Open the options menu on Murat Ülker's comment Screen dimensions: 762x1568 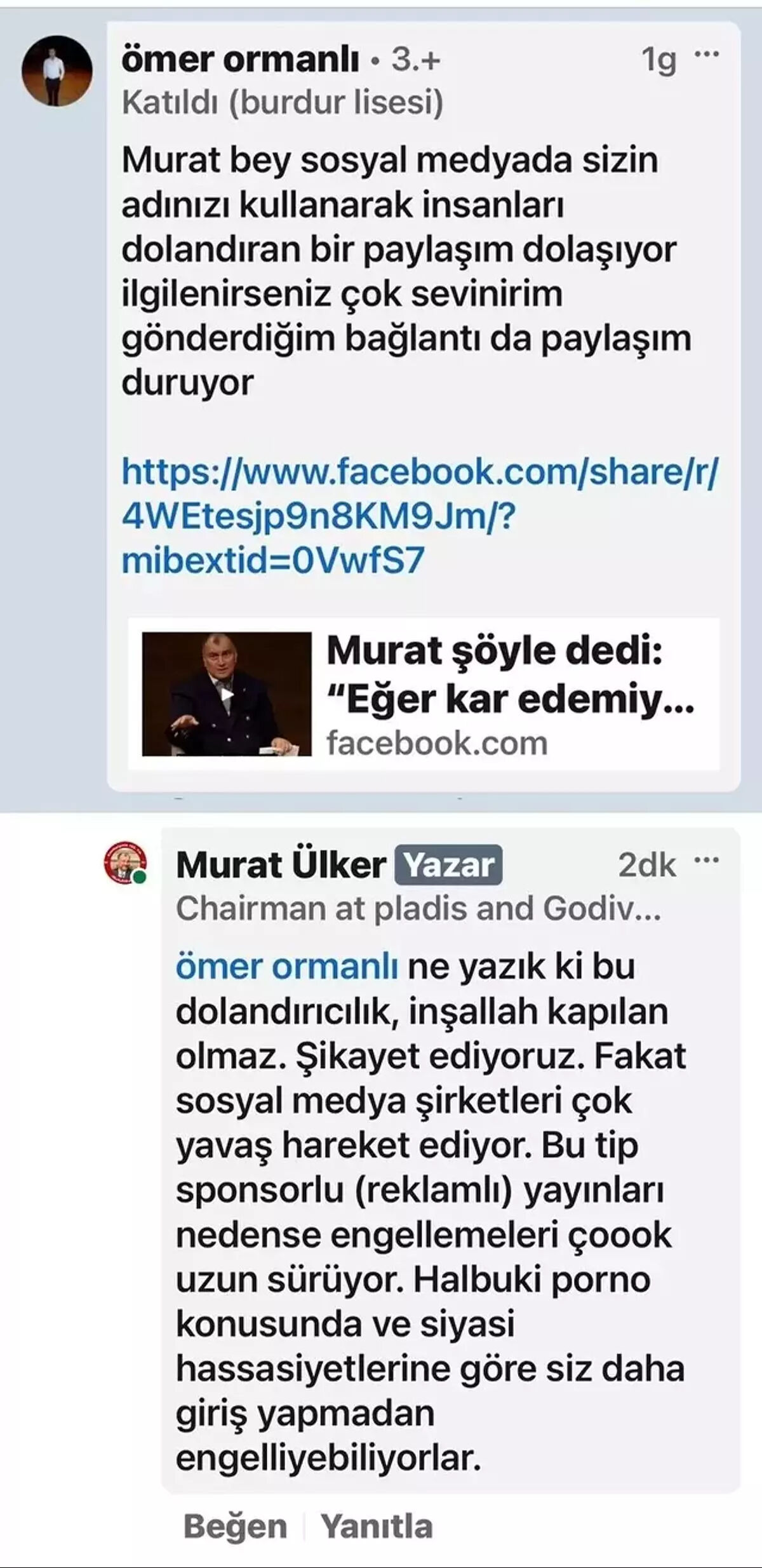click(x=706, y=859)
